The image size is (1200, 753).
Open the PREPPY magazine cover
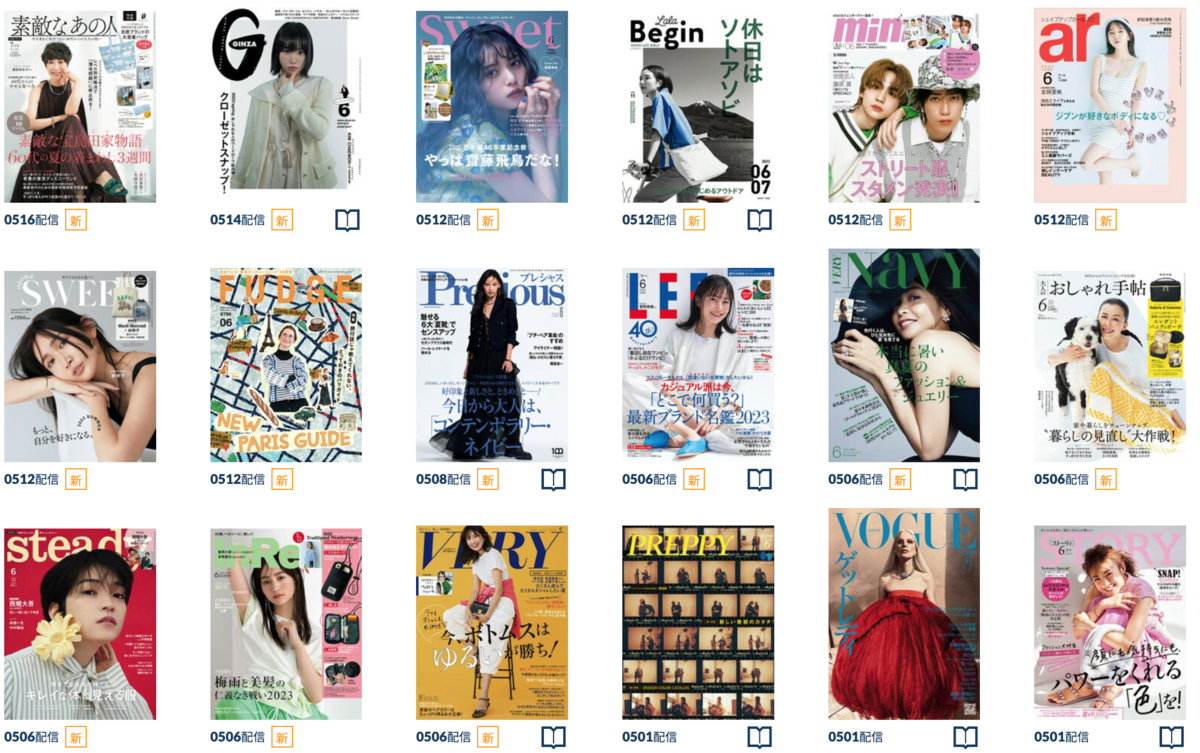point(698,623)
